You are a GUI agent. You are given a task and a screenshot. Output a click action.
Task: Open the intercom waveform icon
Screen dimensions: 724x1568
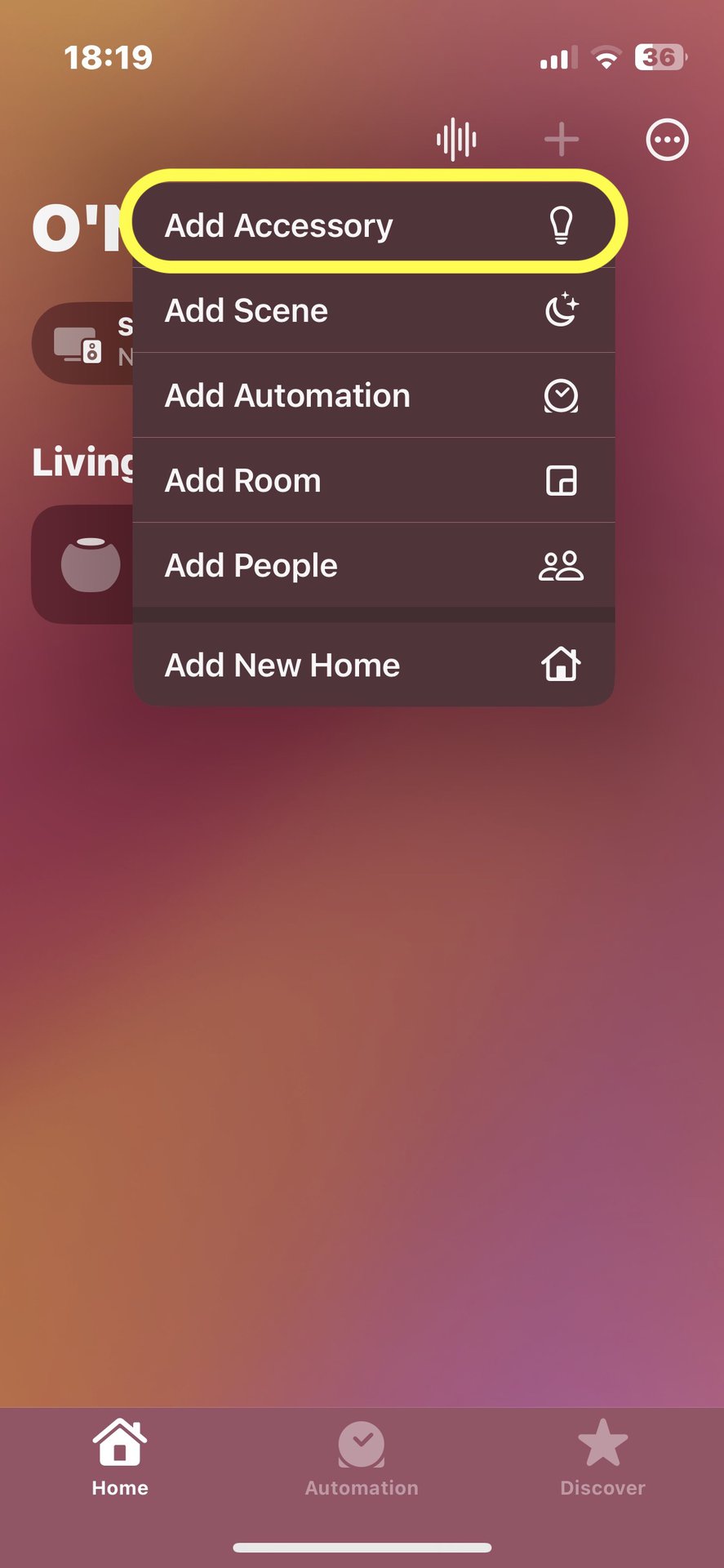click(x=456, y=140)
